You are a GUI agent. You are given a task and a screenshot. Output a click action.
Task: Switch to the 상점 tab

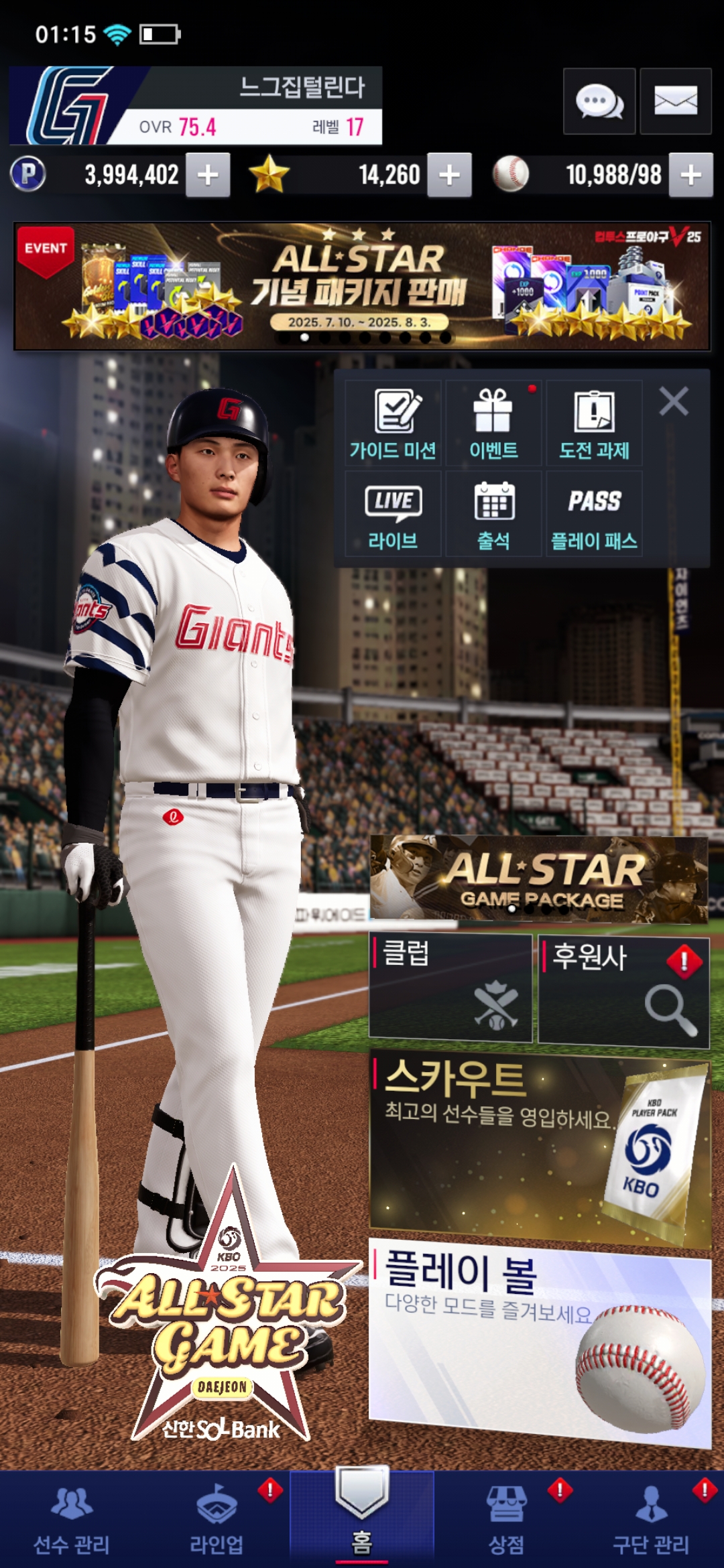coord(507,1519)
